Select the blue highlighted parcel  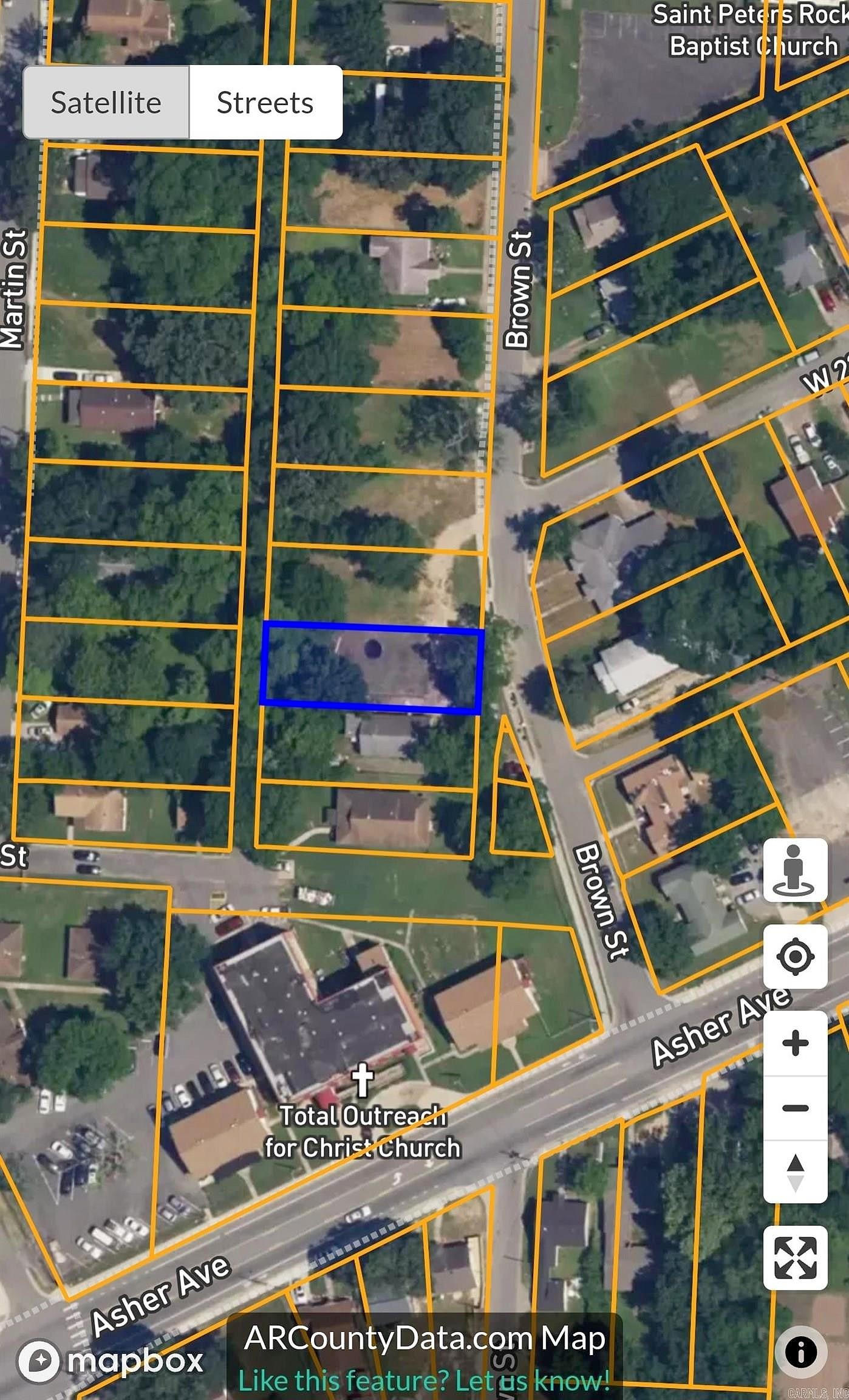372,667
